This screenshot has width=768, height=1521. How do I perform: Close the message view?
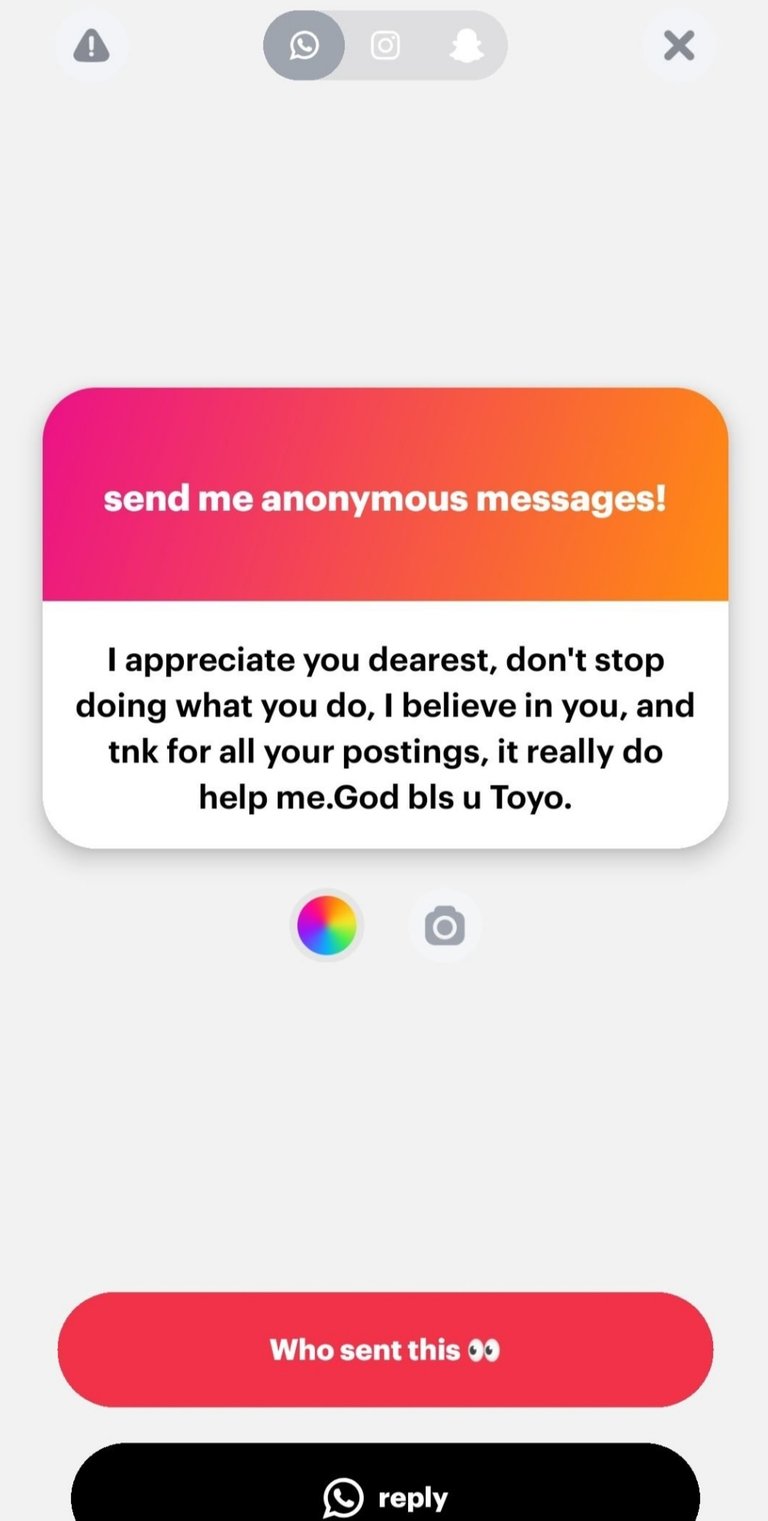click(679, 46)
